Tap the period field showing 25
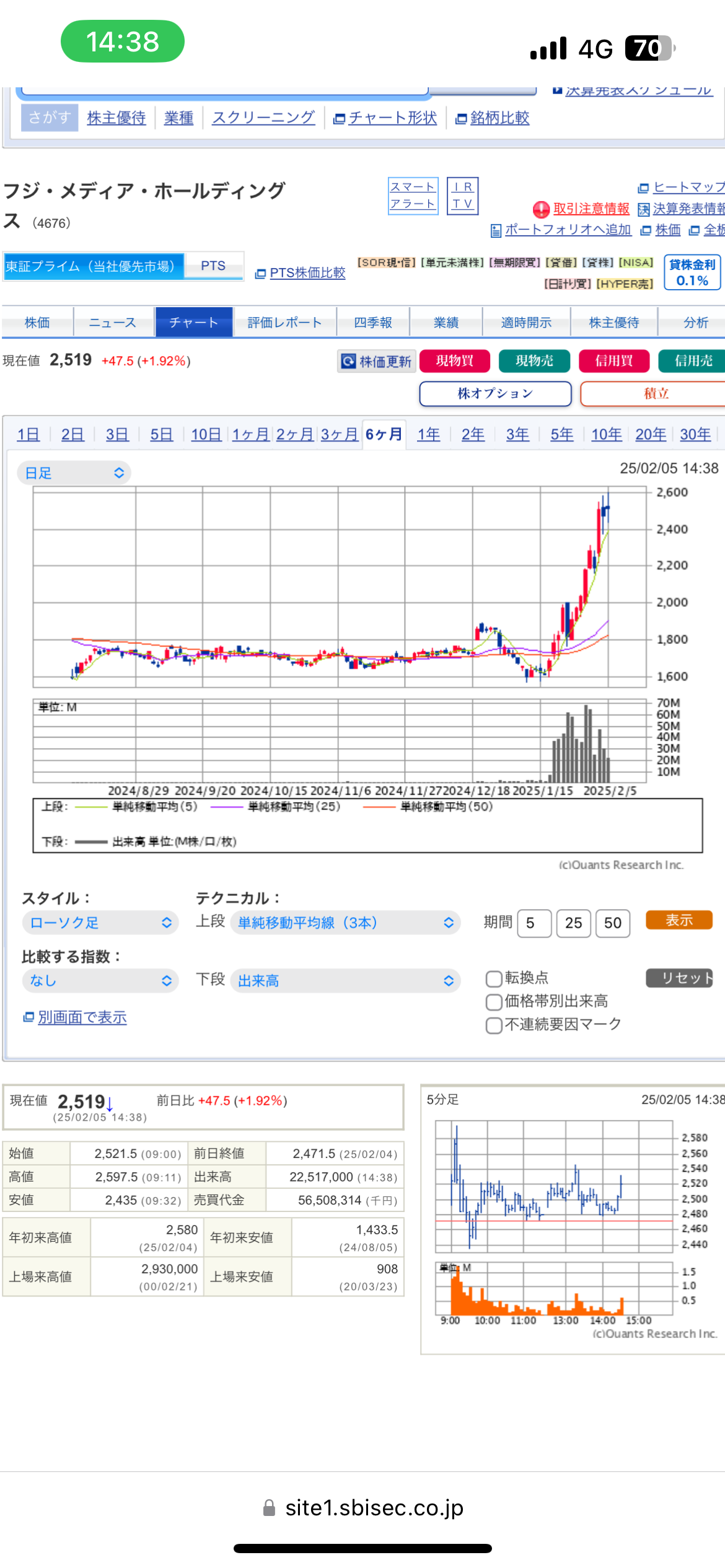The width and height of the screenshot is (725, 1568). pyautogui.click(x=573, y=923)
